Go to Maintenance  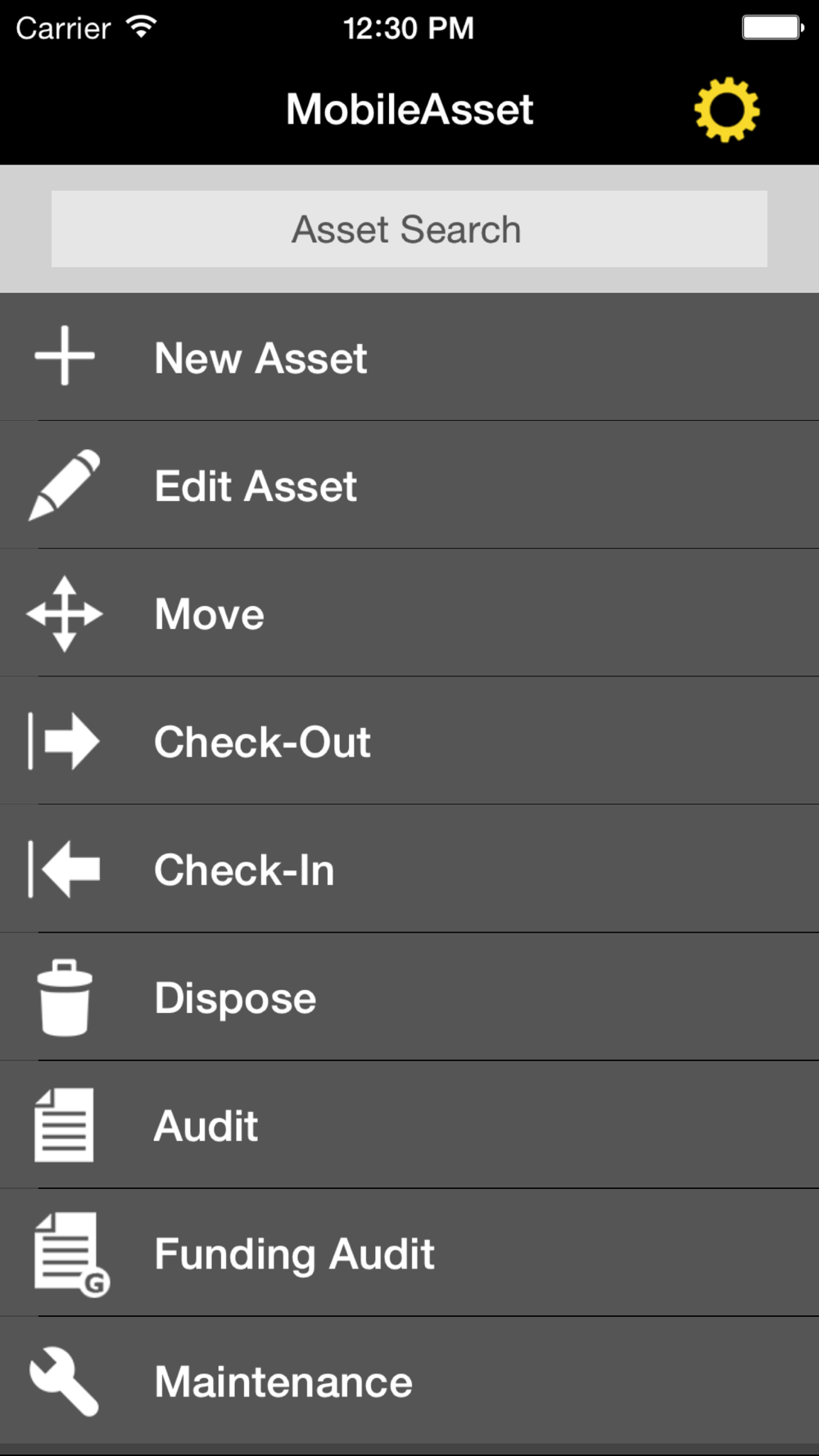click(x=409, y=1381)
